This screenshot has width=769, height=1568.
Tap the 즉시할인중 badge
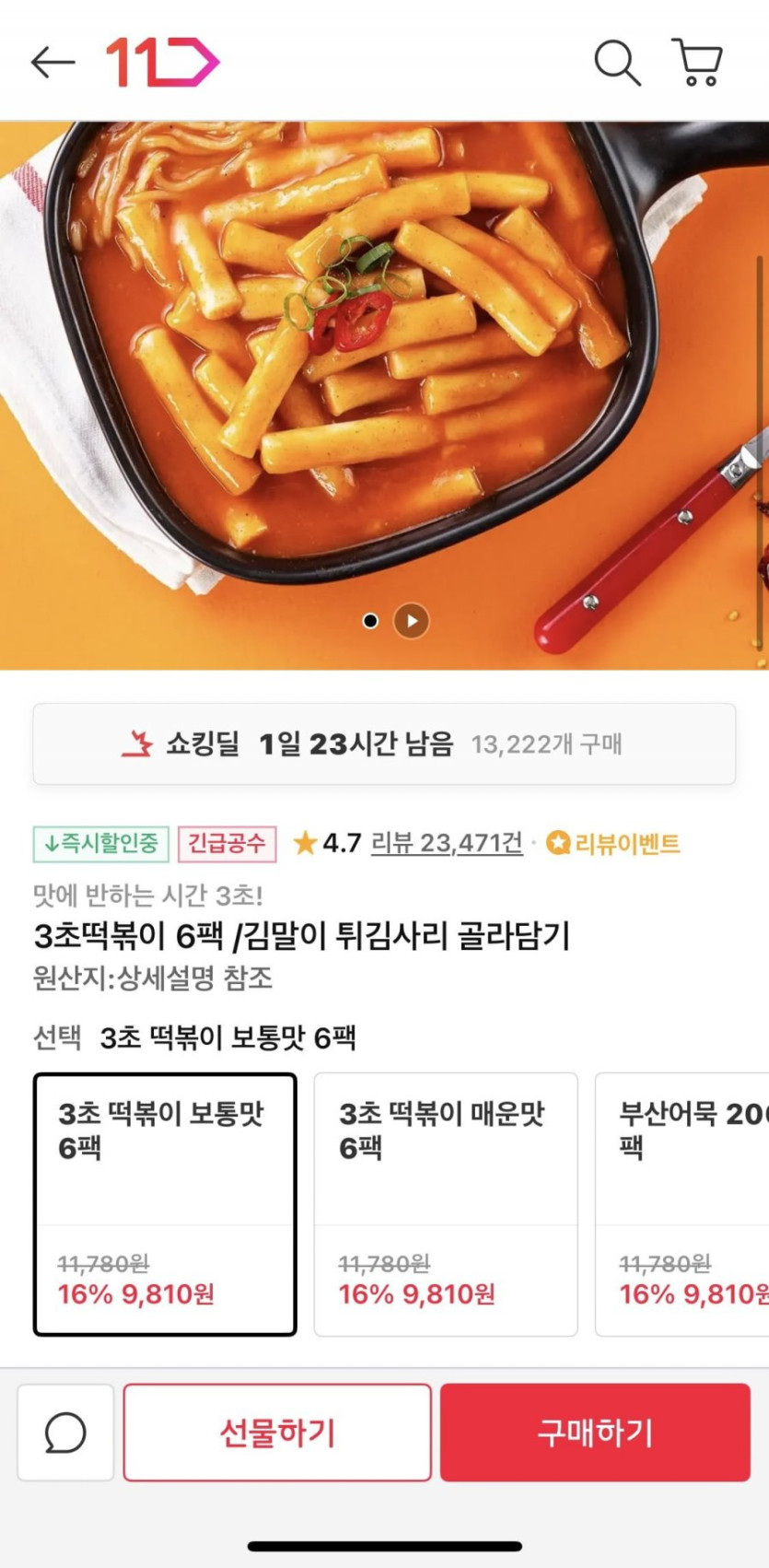101,844
